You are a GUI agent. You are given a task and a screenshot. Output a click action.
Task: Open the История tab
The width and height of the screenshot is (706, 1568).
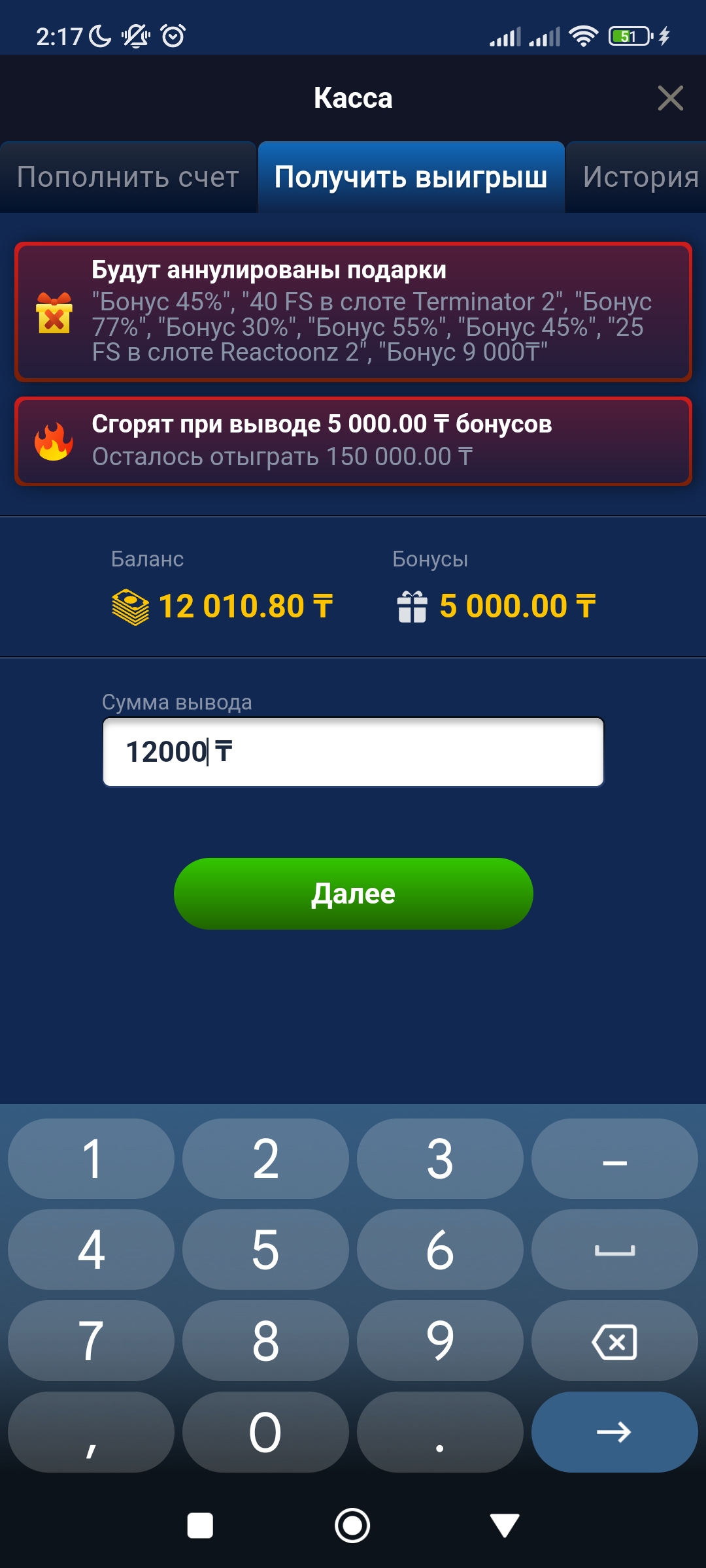639,177
